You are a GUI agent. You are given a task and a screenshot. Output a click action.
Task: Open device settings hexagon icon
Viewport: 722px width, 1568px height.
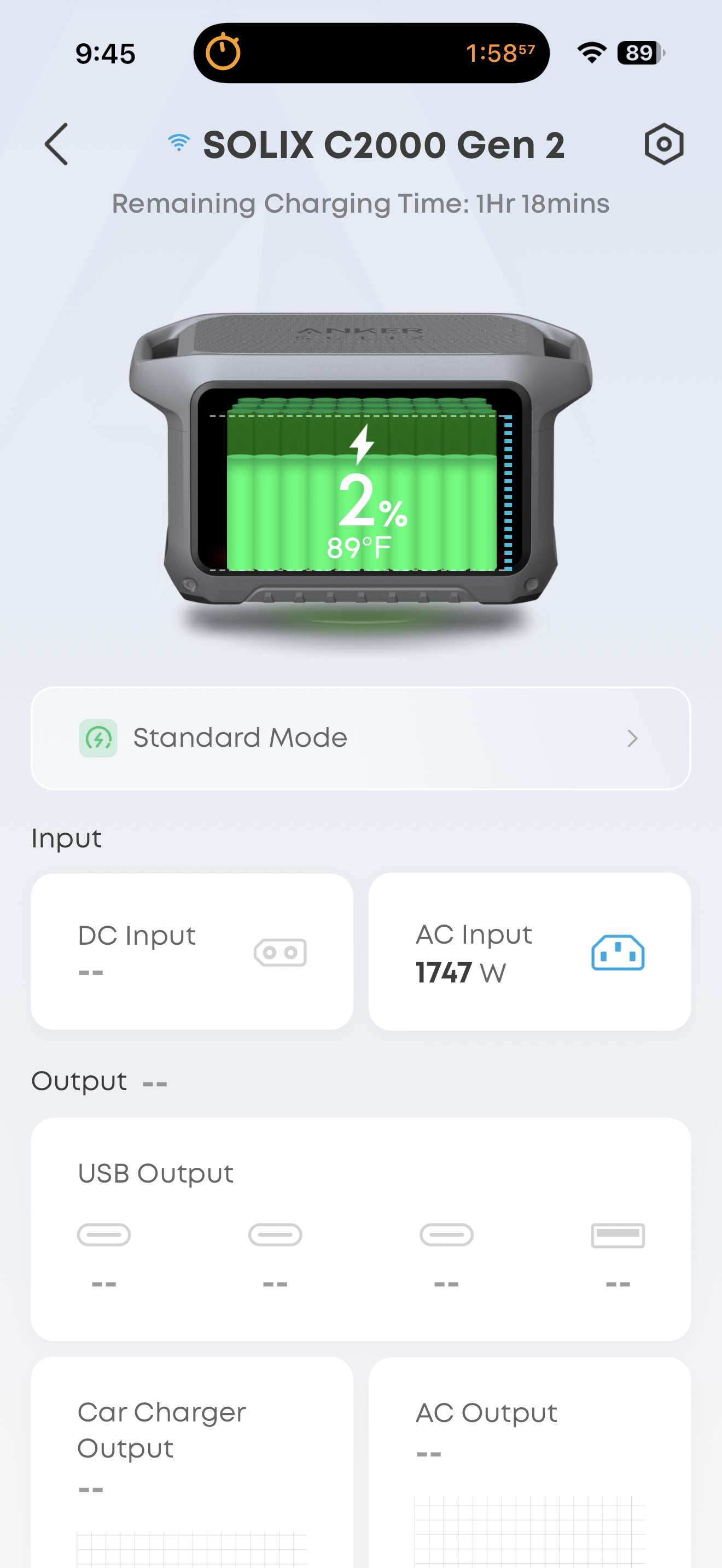(x=663, y=144)
